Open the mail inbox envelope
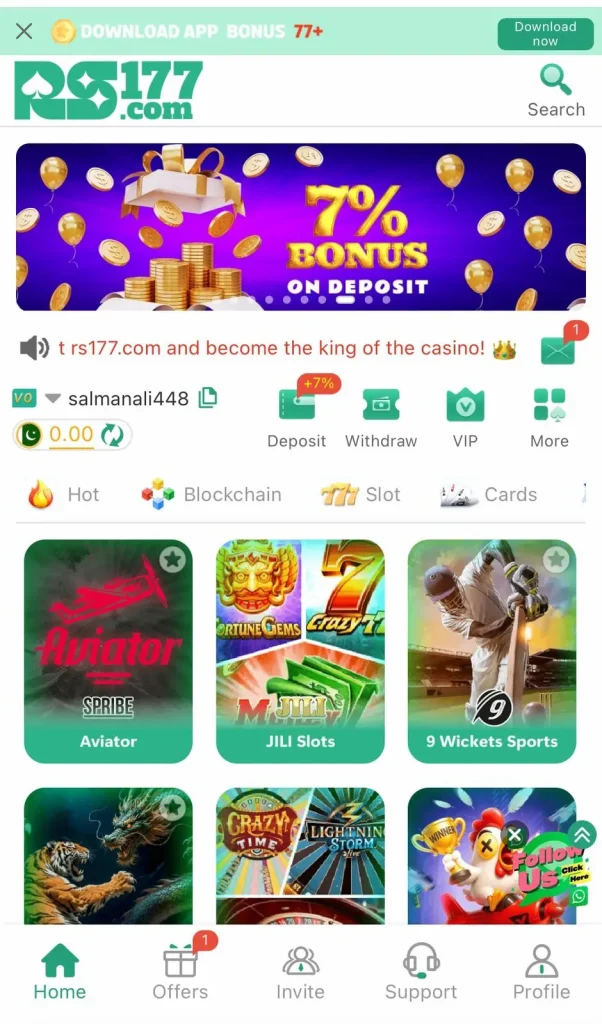Image resolution: width=602 pixels, height=1024 pixels. pyautogui.click(x=558, y=349)
